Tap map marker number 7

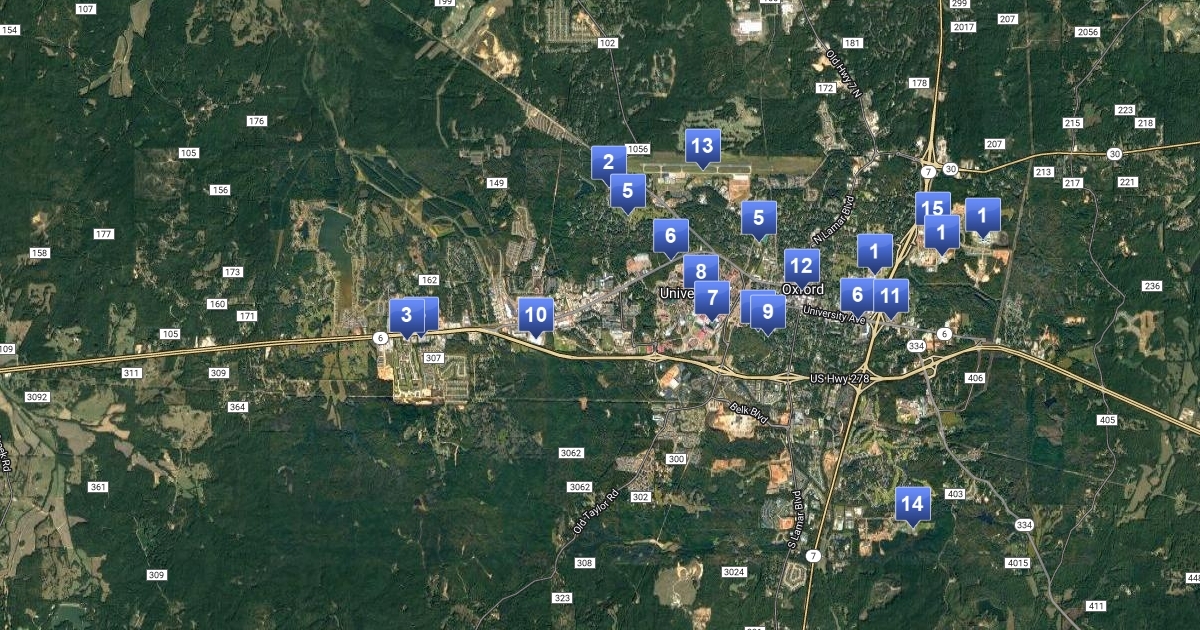tap(713, 297)
